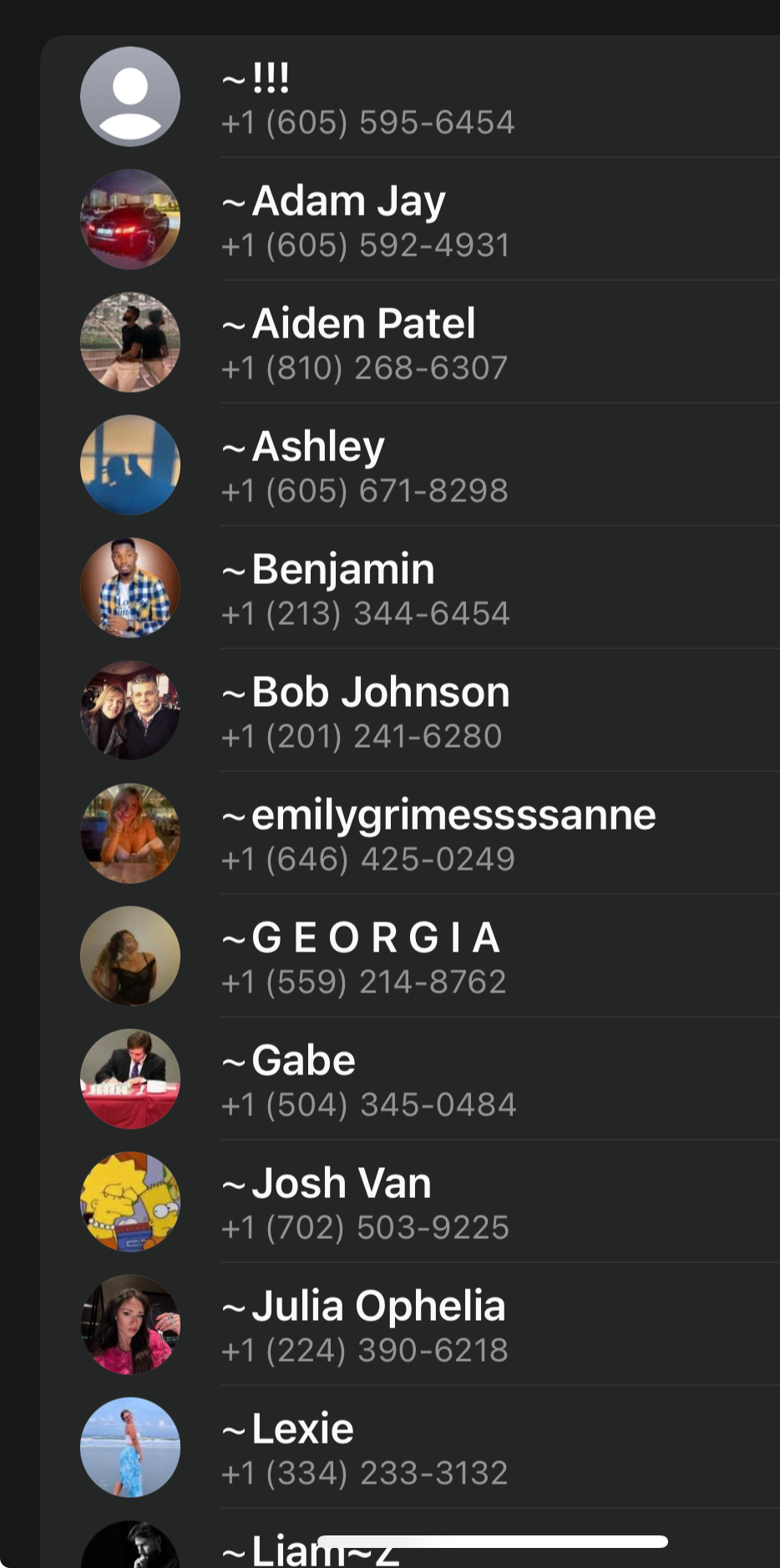Open Julia Ophelia's contact entry
This screenshot has width=780, height=1568.
(410, 1325)
